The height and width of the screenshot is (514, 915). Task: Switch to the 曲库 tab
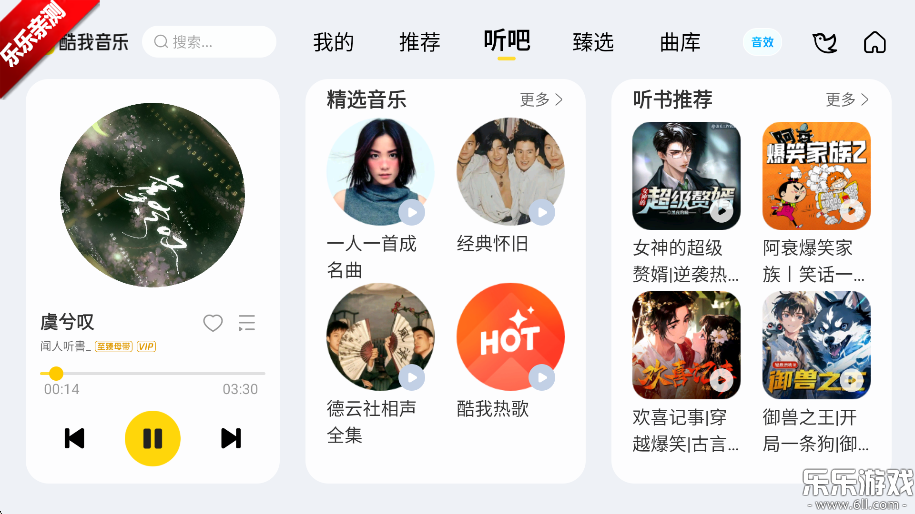click(680, 42)
